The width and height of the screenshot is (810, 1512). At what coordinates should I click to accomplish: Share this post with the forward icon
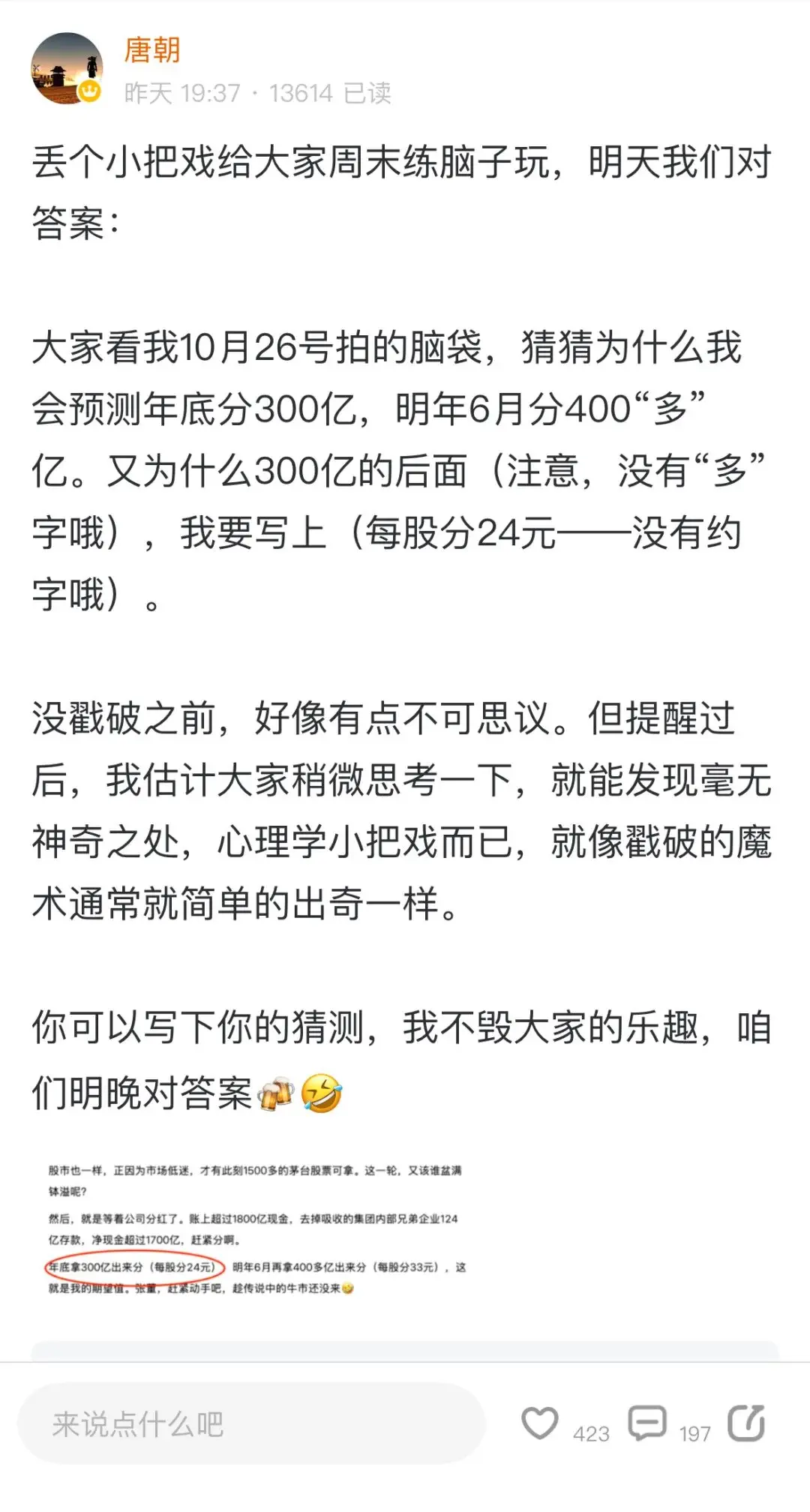746,1423
